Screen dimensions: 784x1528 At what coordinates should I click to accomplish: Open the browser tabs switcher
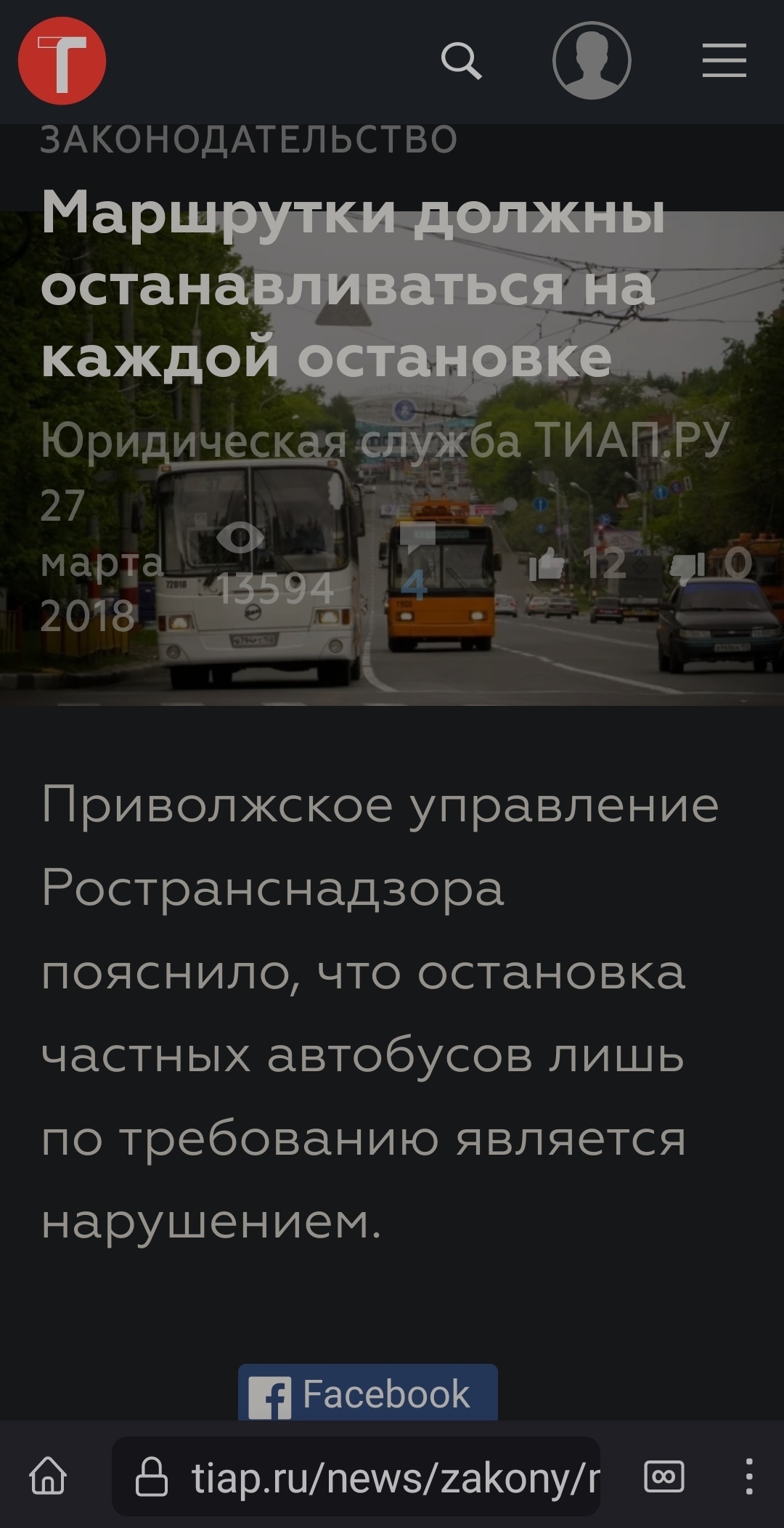point(663,1477)
